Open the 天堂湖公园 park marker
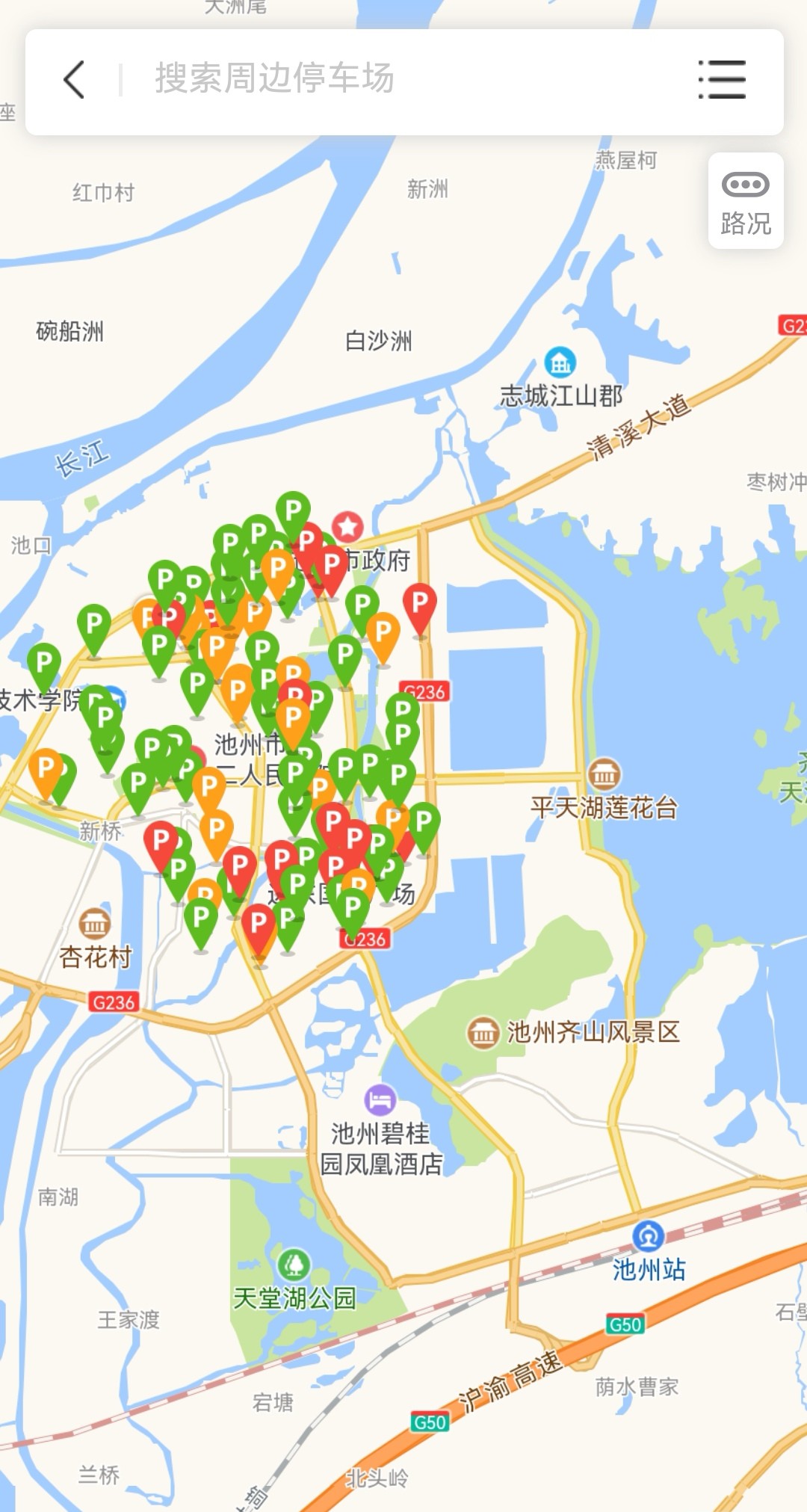807x1512 pixels. (x=294, y=1265)
